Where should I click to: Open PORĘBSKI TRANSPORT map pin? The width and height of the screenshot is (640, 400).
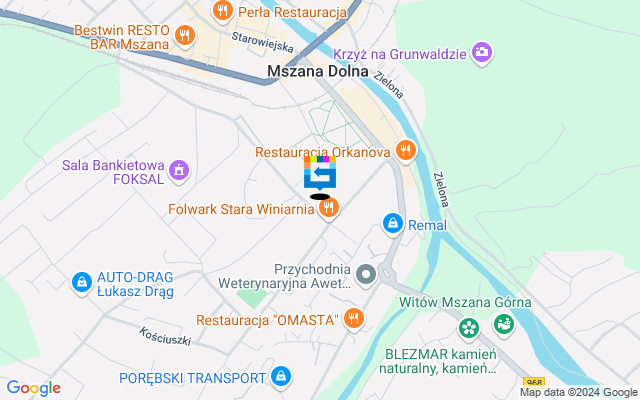pyautogui.click(x=282, y=377)
